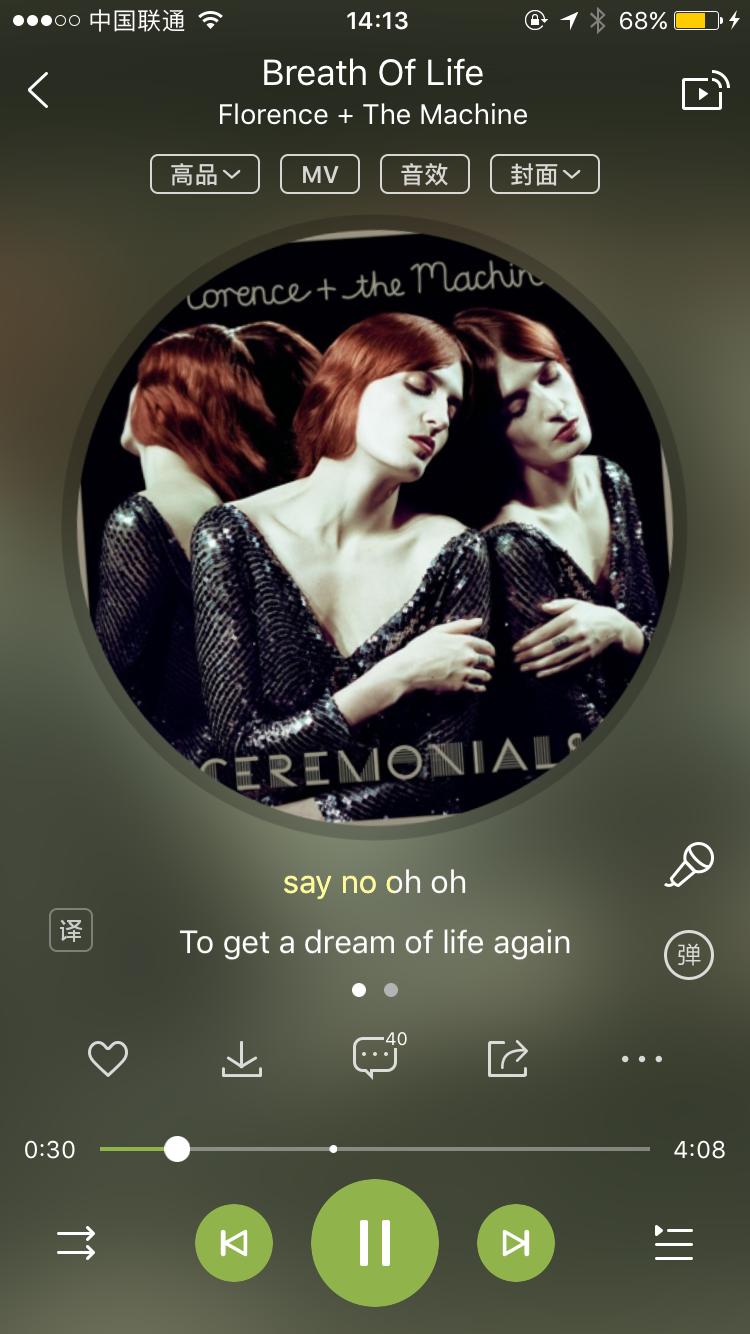The image size is (750, 1334).
Task: Open the 40 comments
Action: point(376,1058)
